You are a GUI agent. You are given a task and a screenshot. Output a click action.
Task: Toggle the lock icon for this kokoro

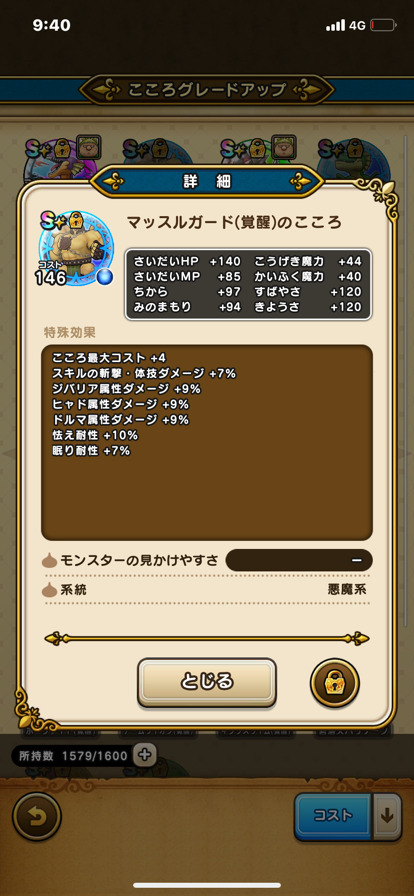coord(335,683)
